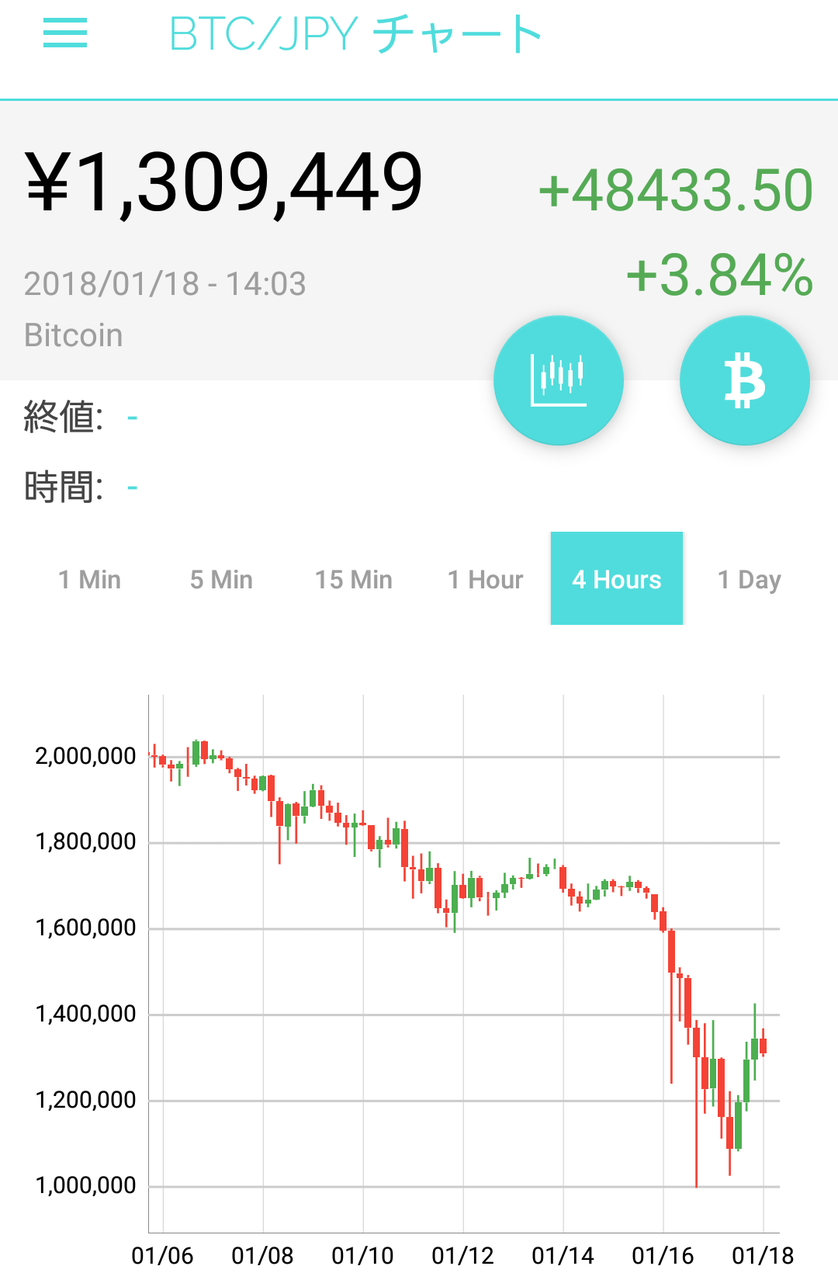Select the 4 Hours interval
The width and height of the screenshot is (838, 1280).
pyautogui.click(x=617, y=579)
